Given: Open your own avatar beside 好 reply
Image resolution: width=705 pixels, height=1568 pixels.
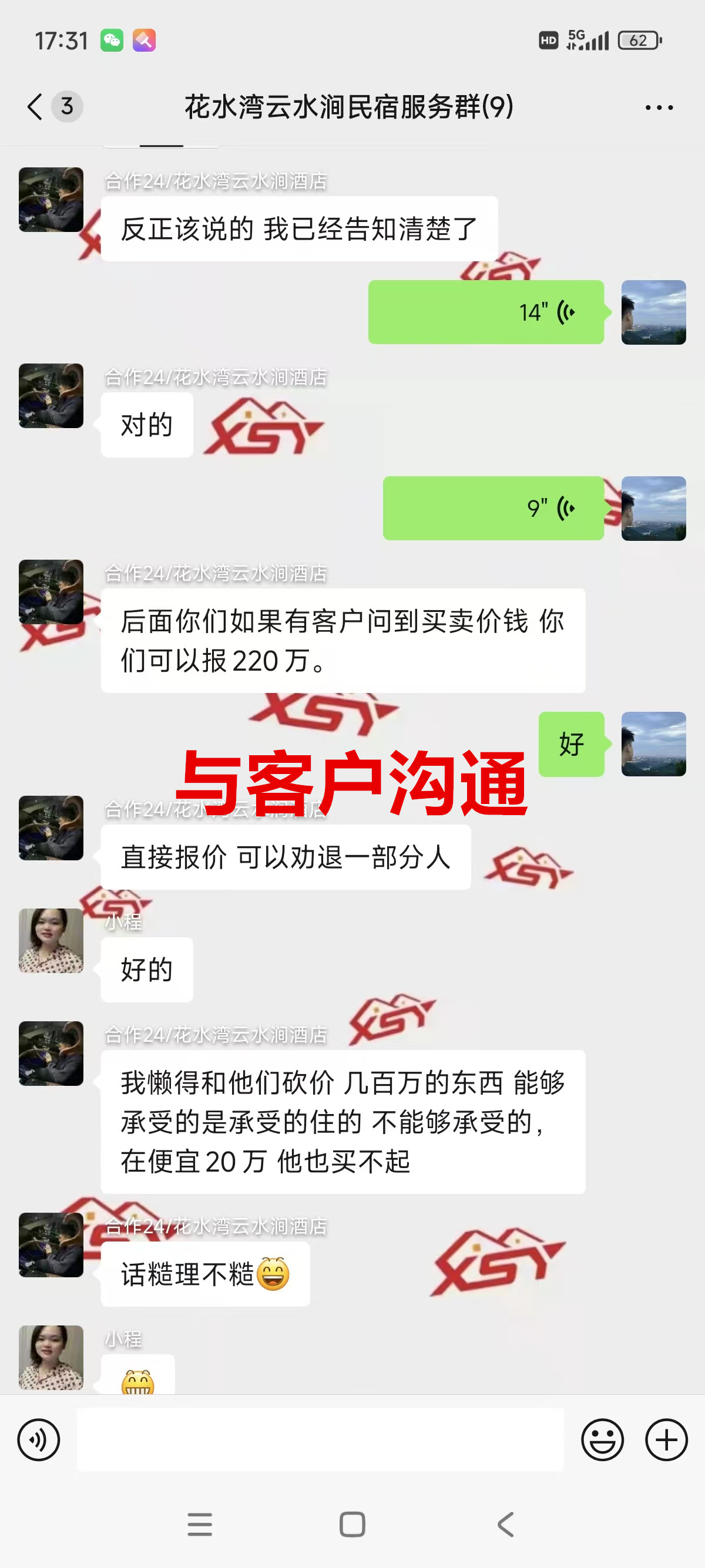Looking at the screenshot, I should click(653, 744).
